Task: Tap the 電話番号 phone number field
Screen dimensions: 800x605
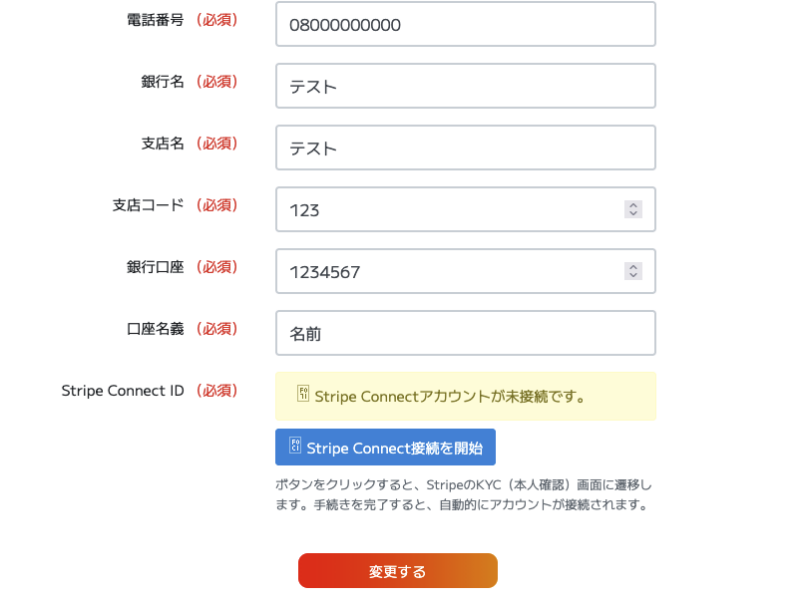Action: [x=465, y=24]
